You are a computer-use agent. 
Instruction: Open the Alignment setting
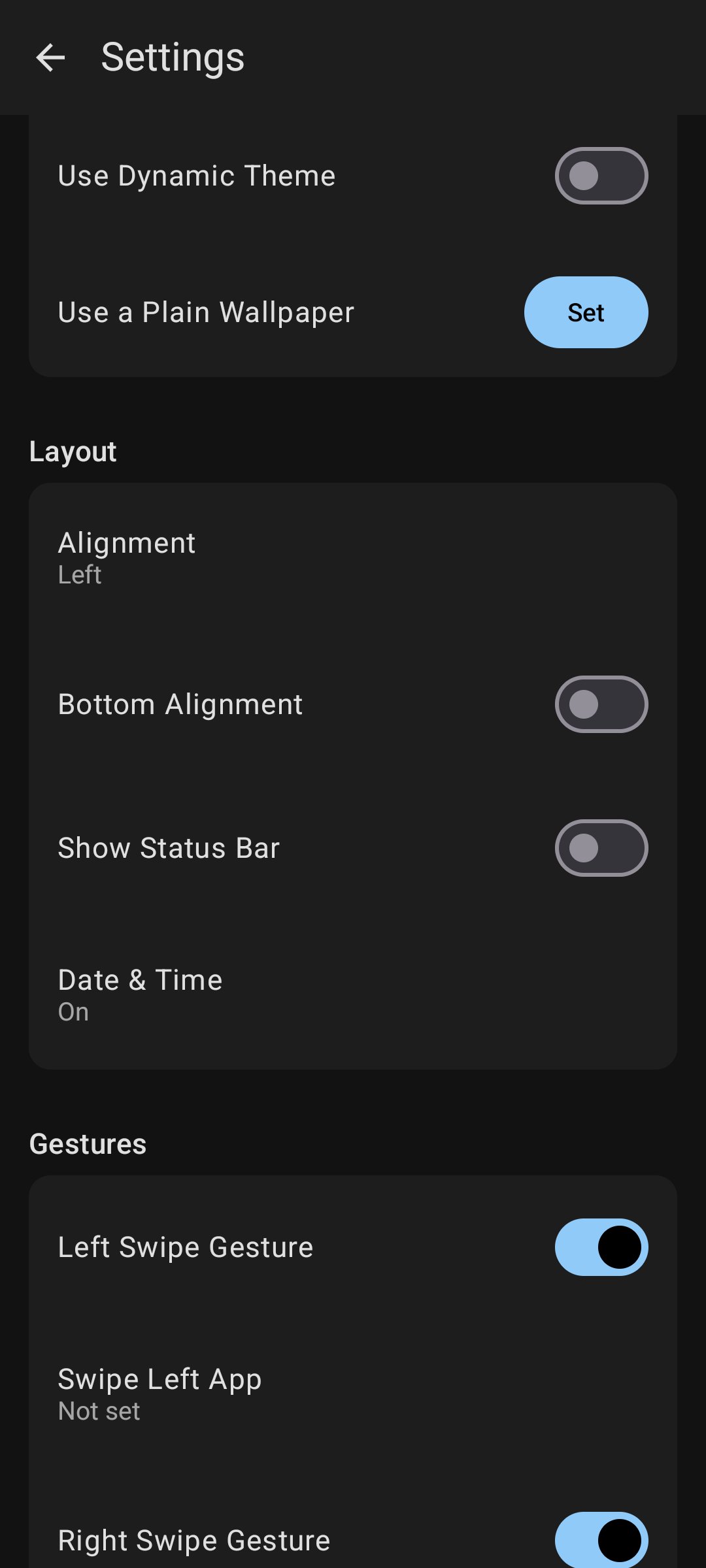tap(353, 558)
